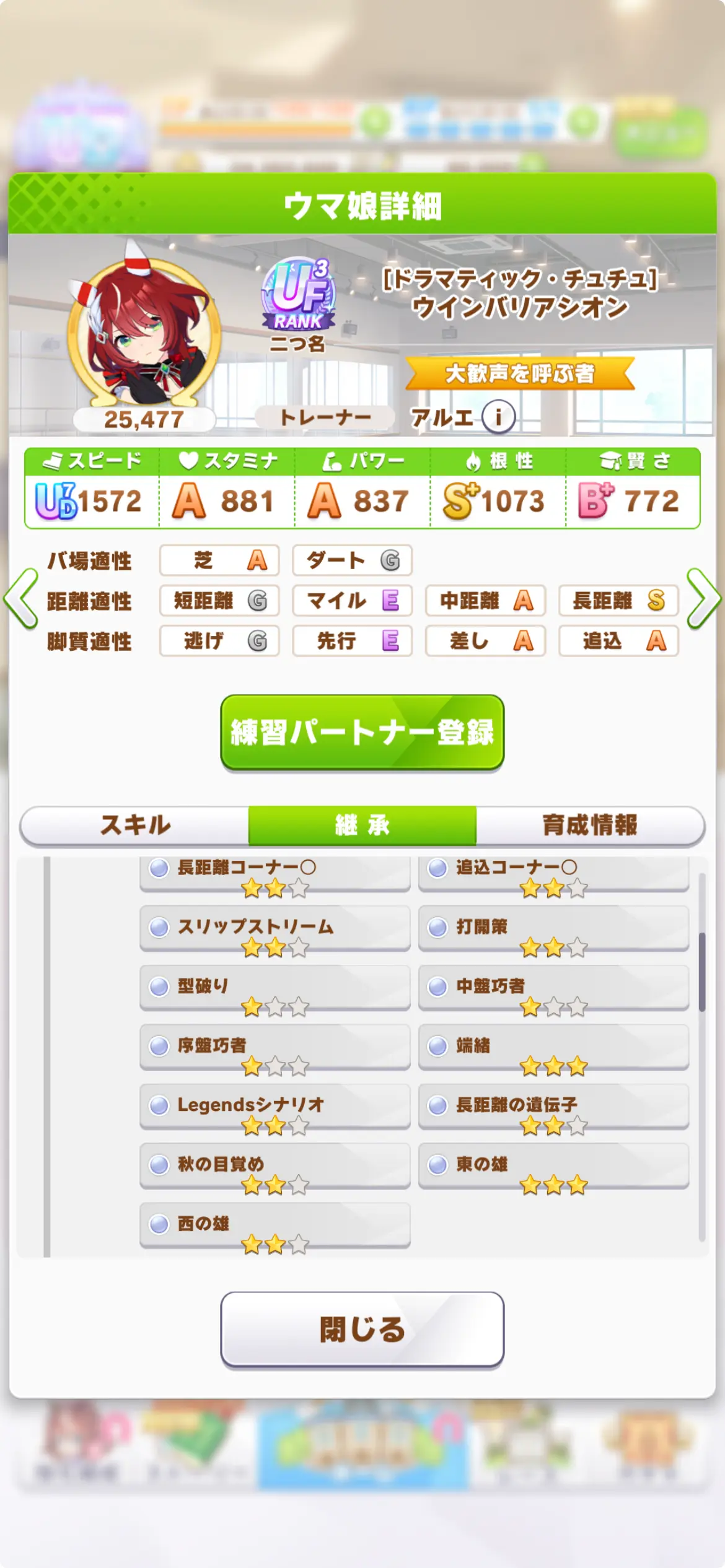The image size is (725, 1568).
Task: Select the 継承 tab
Action: [362, 825]
